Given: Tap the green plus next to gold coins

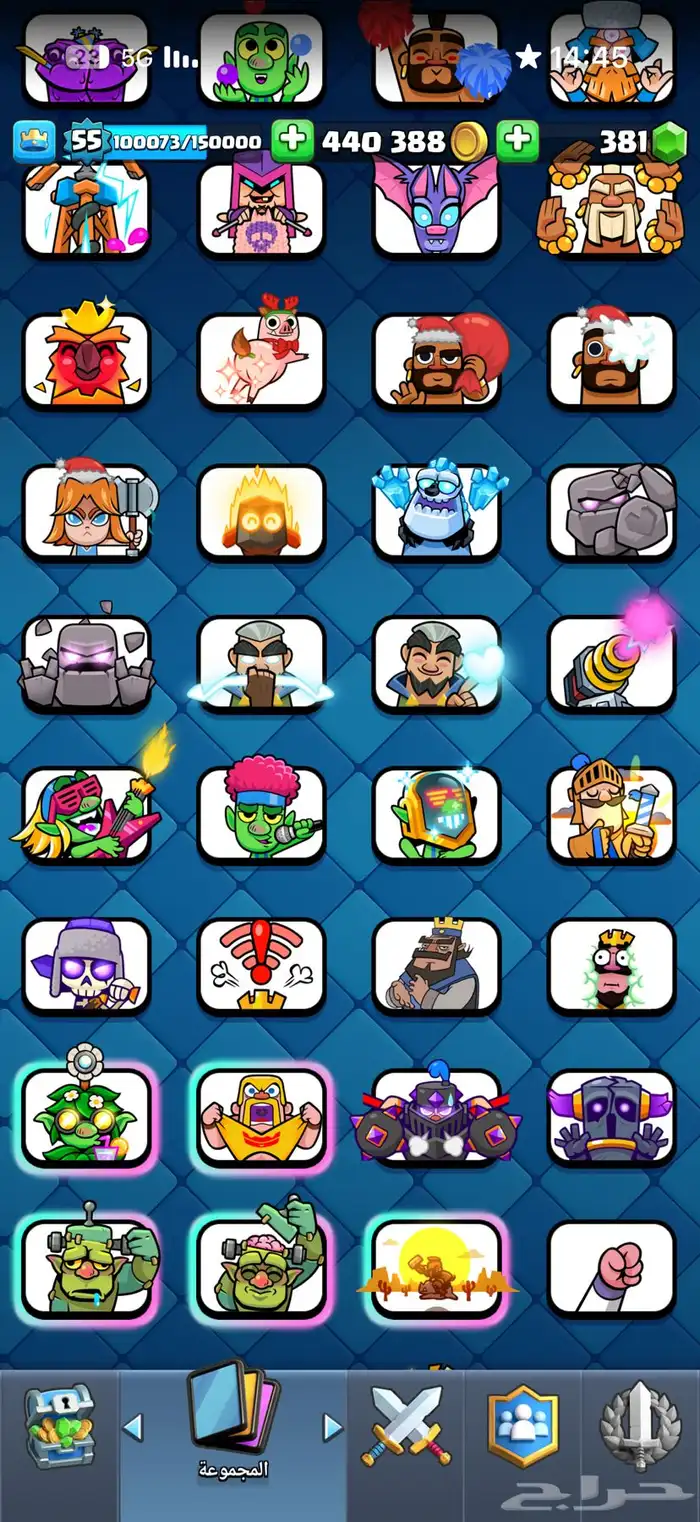Looking at the screenshot, I should point(292,142).
